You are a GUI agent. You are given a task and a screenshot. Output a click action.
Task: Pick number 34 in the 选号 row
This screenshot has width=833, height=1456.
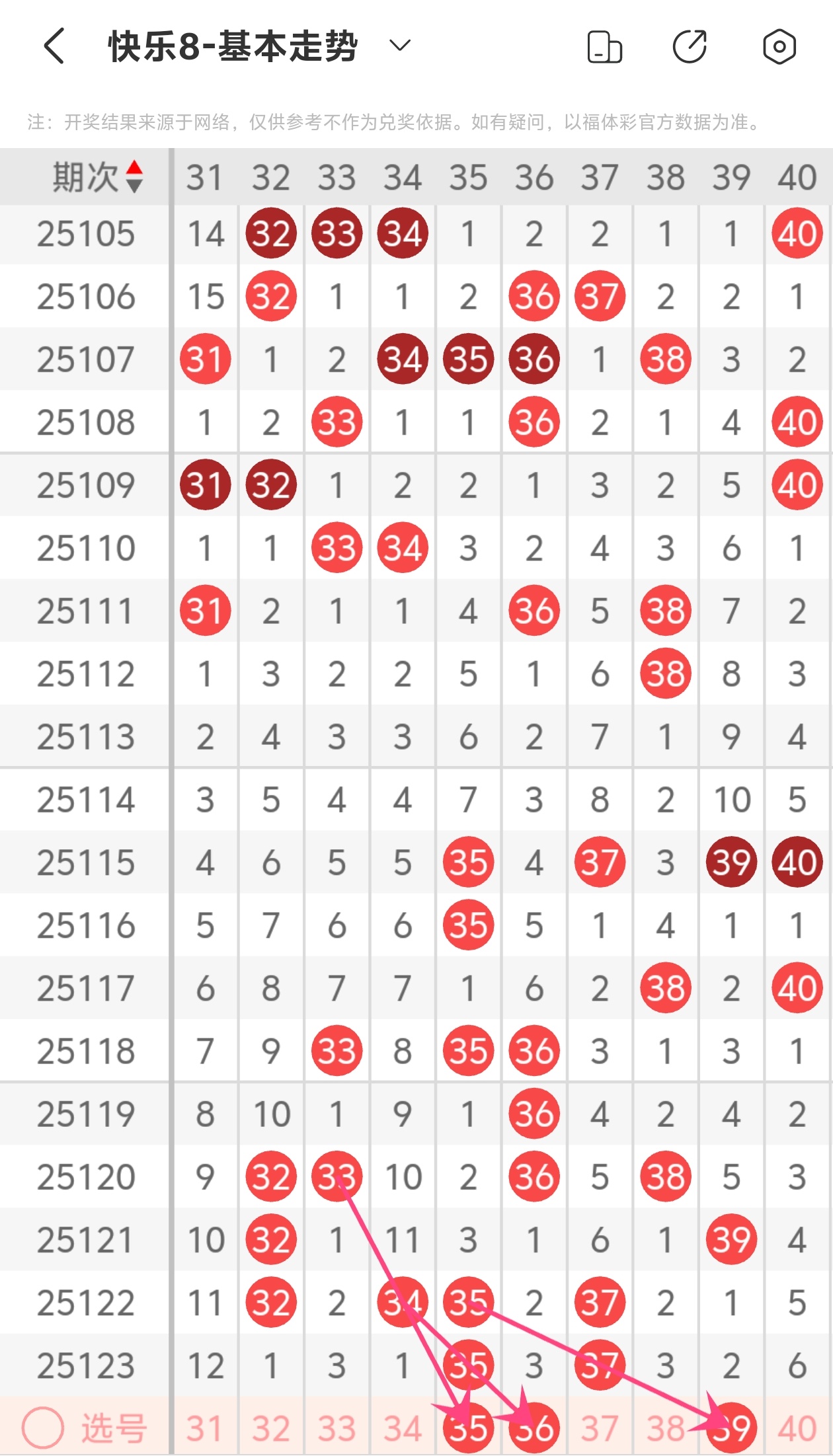(403, 1428)
